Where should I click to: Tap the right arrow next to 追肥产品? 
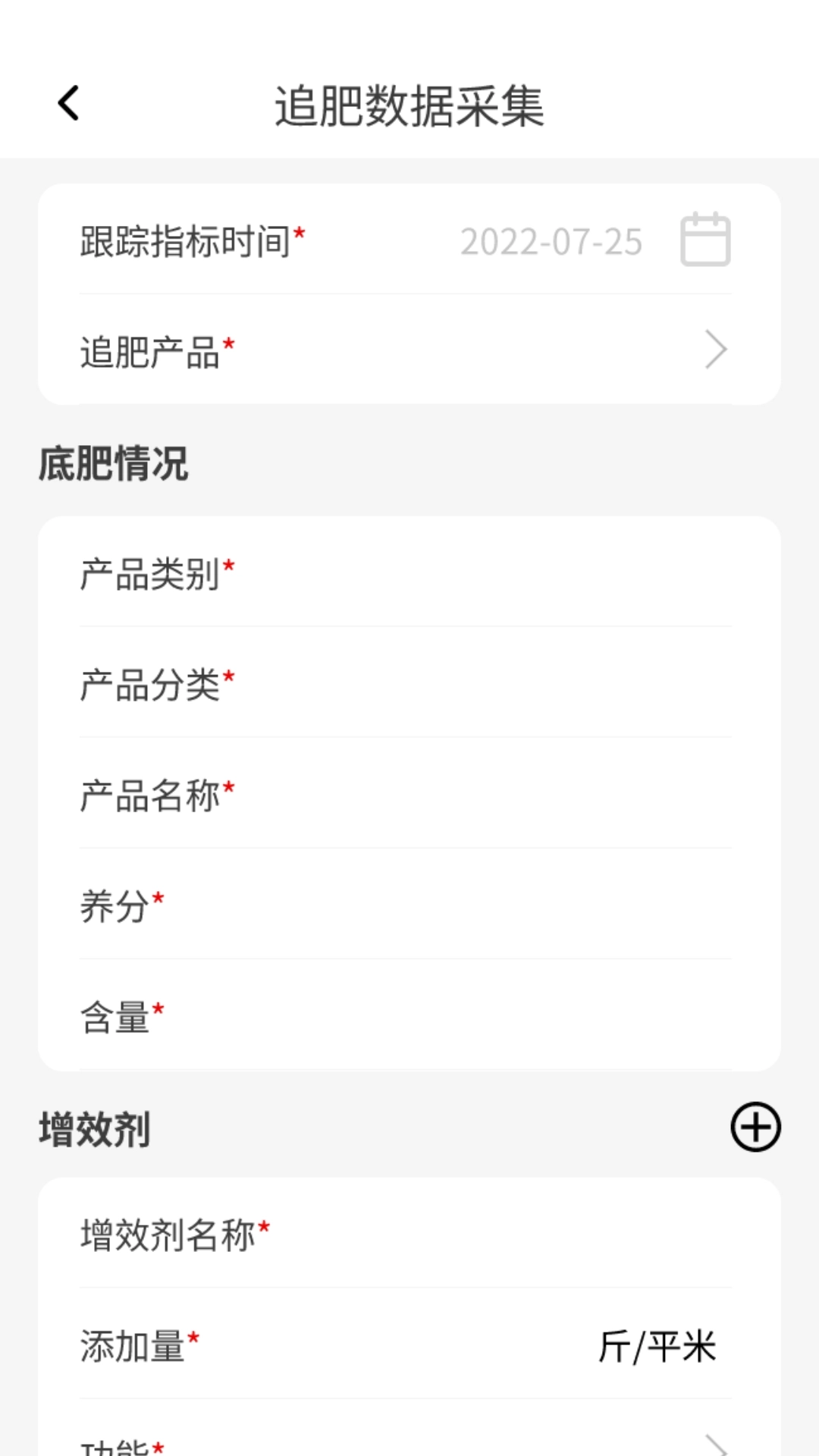[717, 349]
